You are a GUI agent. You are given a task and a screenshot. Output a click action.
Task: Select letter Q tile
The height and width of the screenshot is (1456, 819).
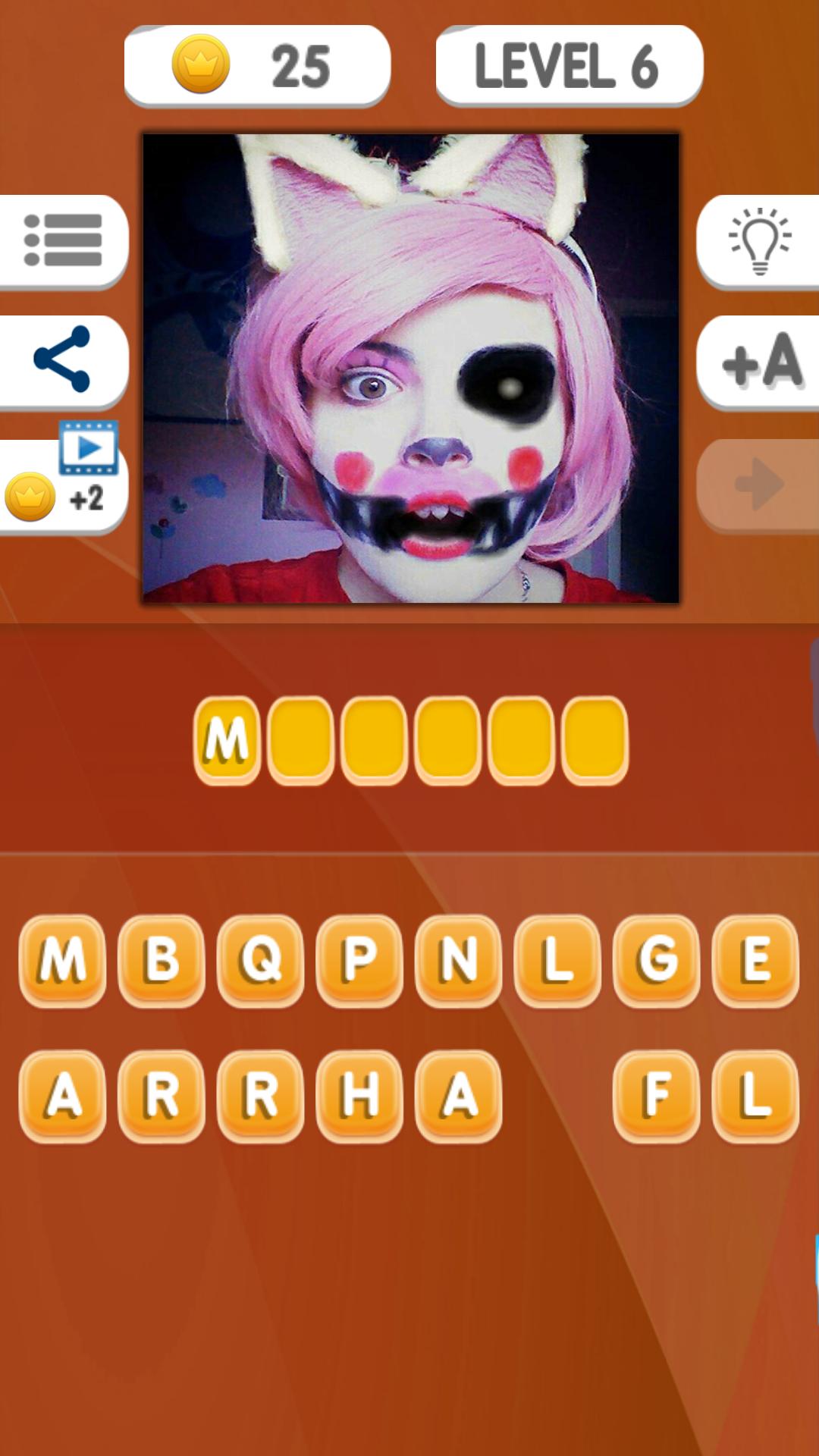[260, 960]
